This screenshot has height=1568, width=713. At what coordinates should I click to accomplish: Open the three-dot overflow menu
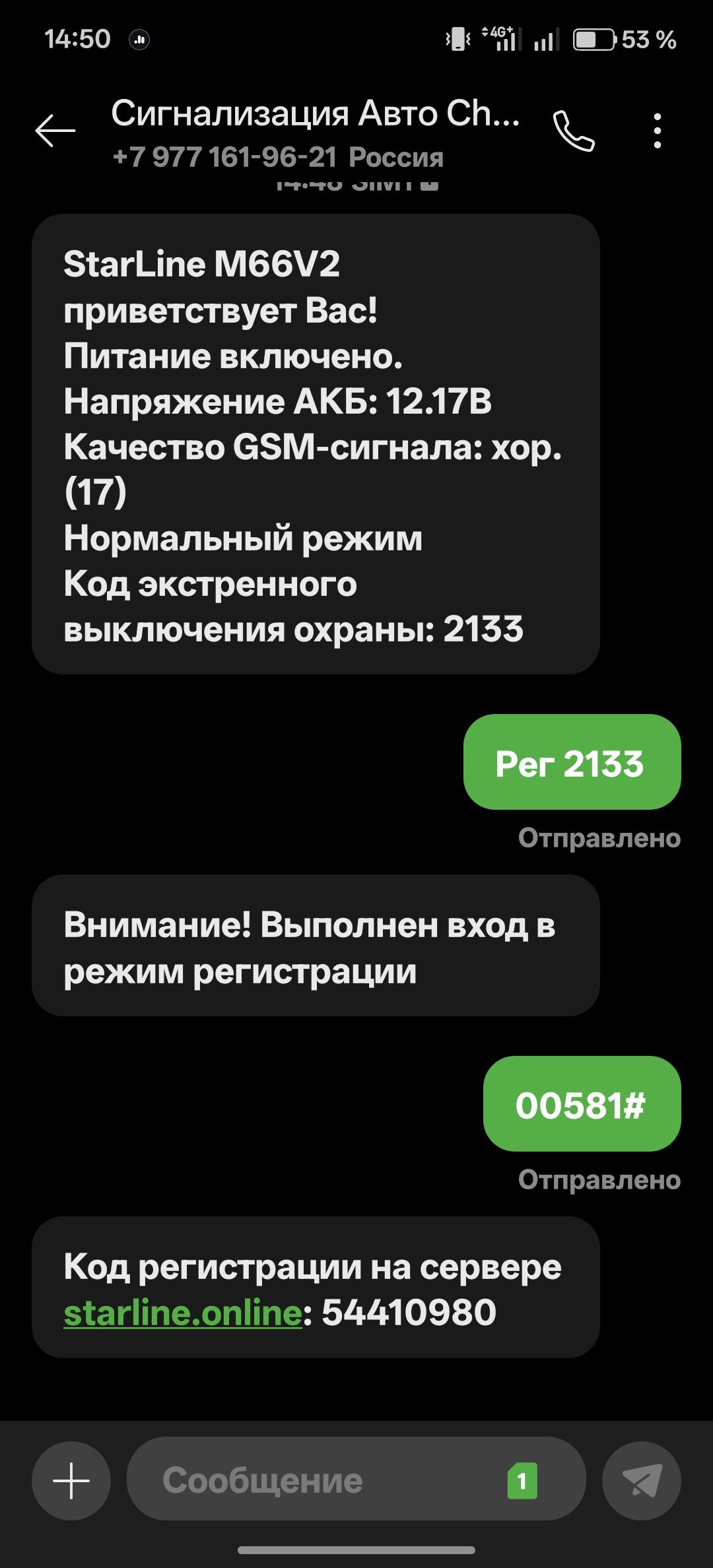657,131
